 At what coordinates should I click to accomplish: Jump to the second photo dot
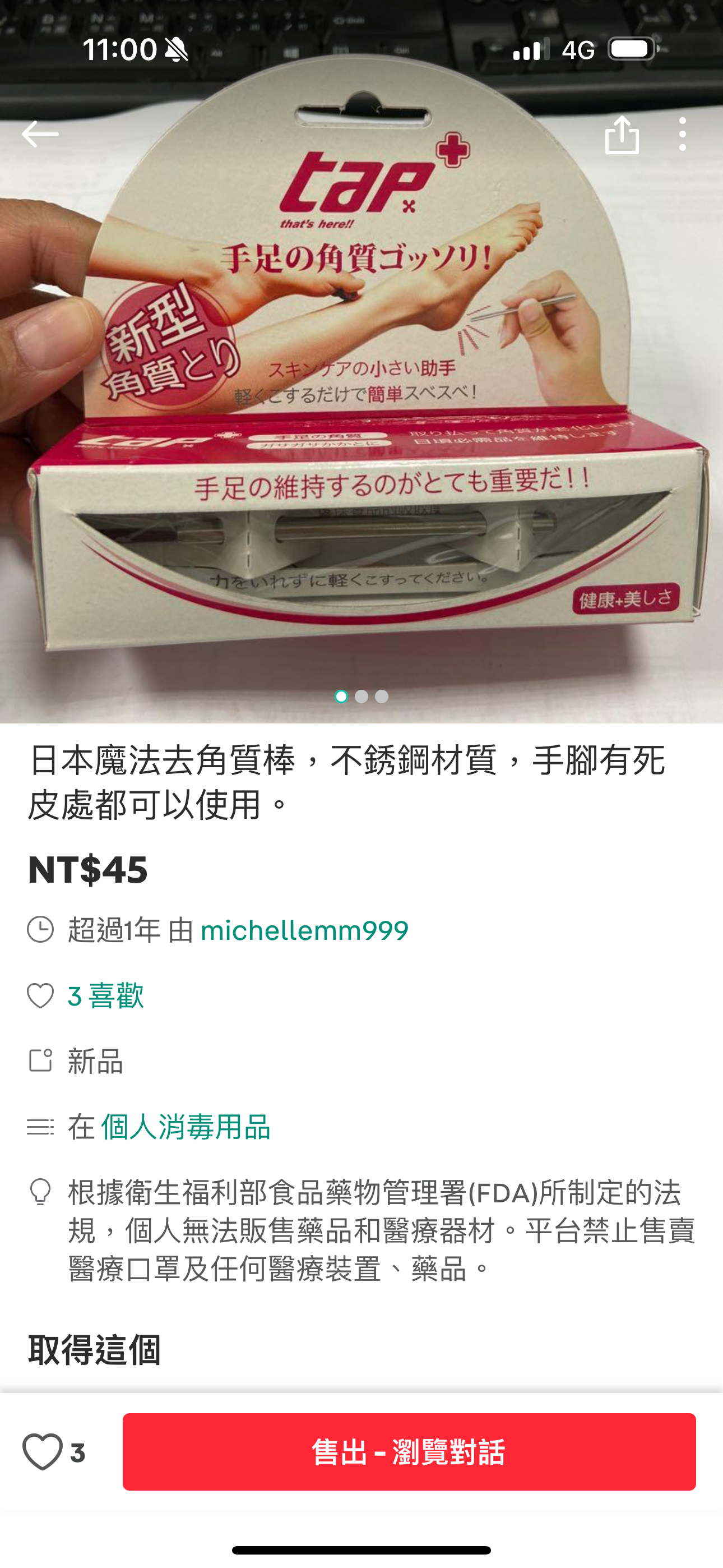pos(361,697)
